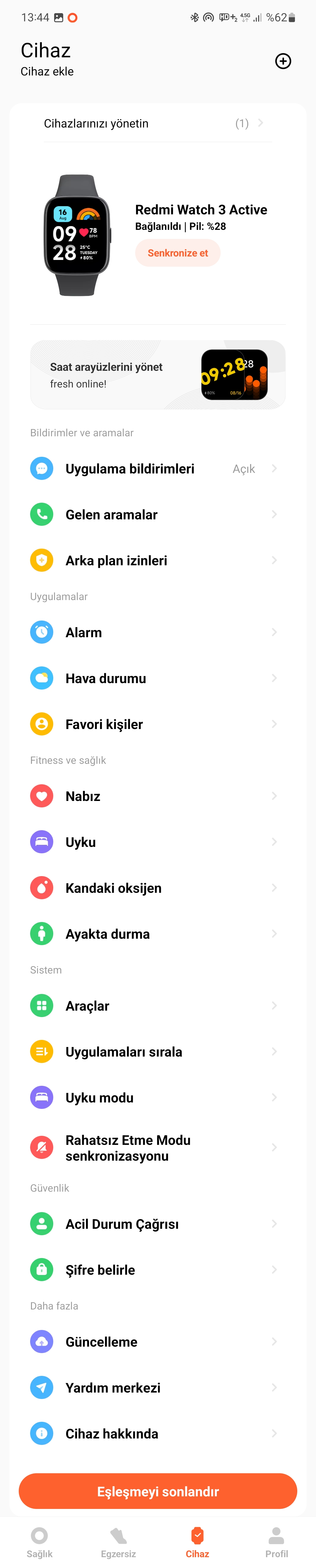Open Uygulamaları sırala
The height and width of the screenshot is (1568, 316).
(157, 1051)
